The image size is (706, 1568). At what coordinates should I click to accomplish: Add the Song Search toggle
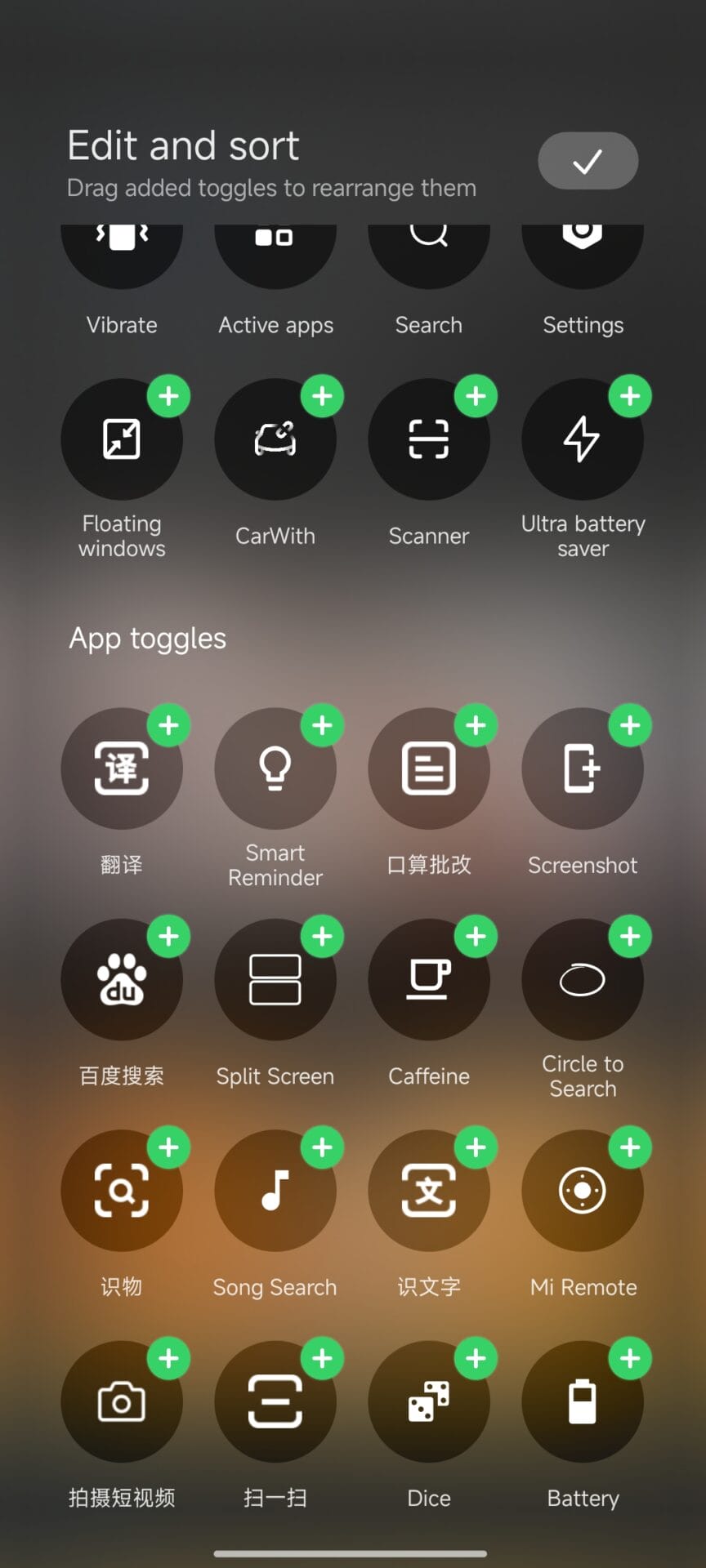[x=322, y=1147]
